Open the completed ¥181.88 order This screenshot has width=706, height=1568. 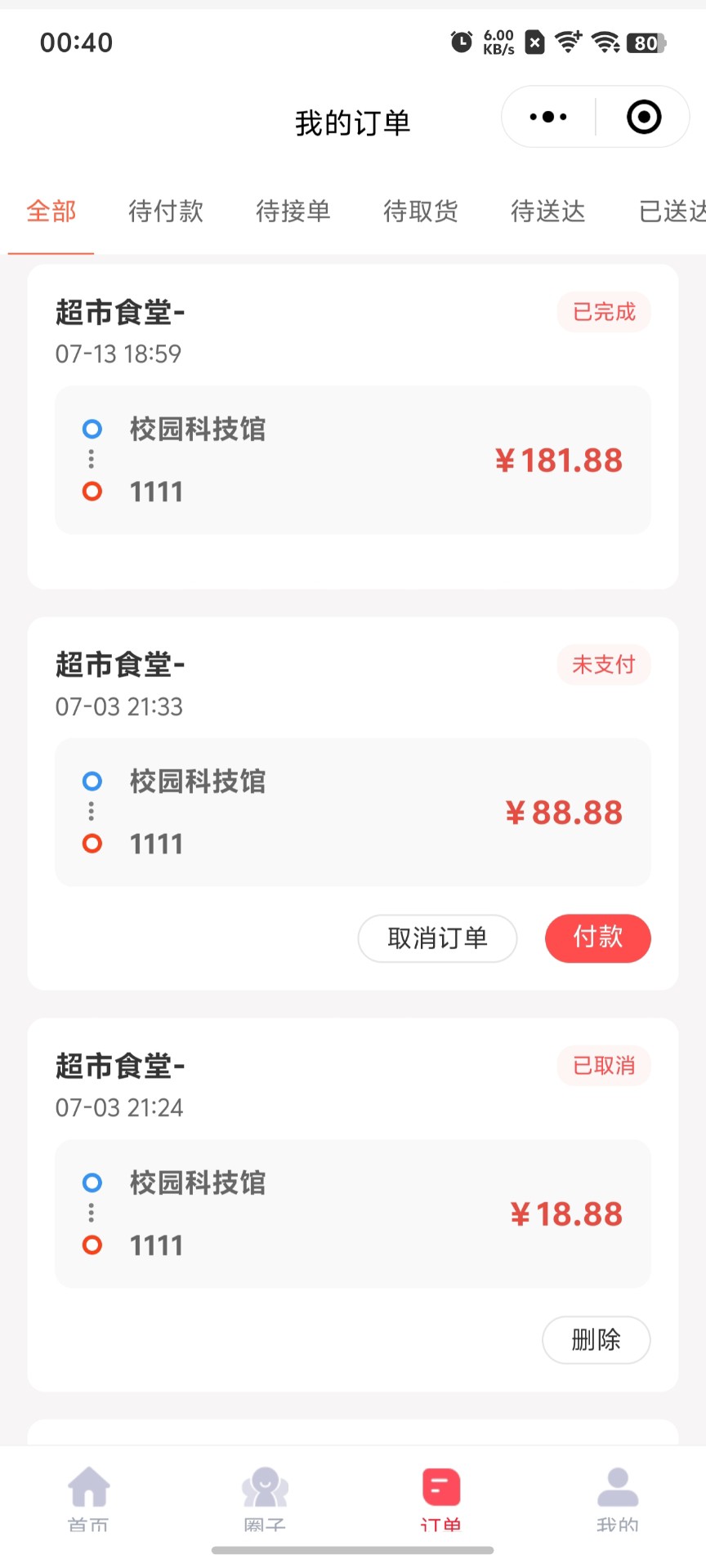pyautogui.click(x=353, y=460)
